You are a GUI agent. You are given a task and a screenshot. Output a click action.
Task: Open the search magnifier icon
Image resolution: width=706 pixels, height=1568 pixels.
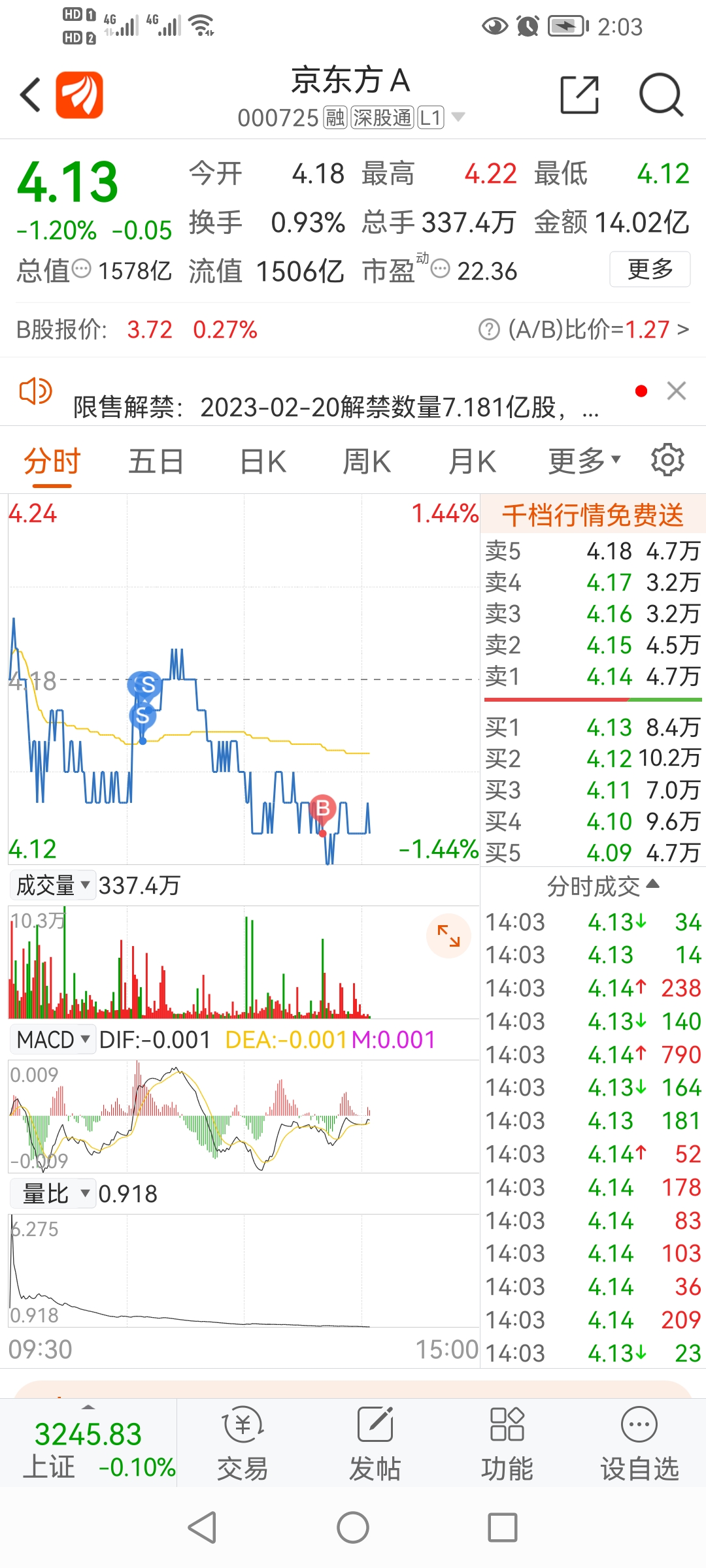[x=660, y=95]
